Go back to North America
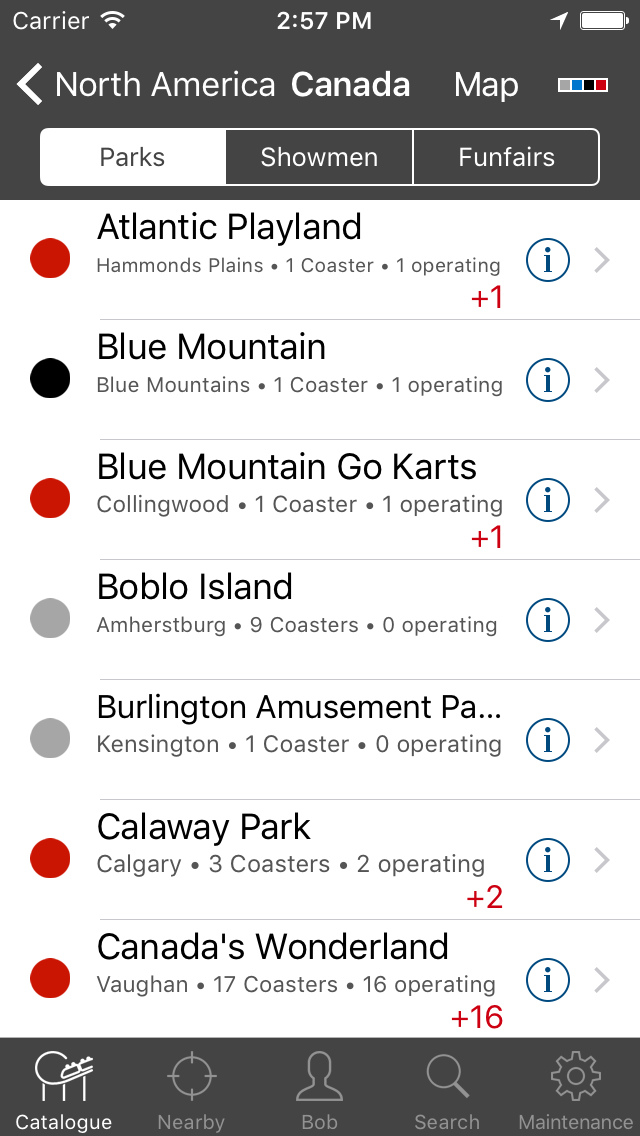The image size is (640, 1136). 146,85
